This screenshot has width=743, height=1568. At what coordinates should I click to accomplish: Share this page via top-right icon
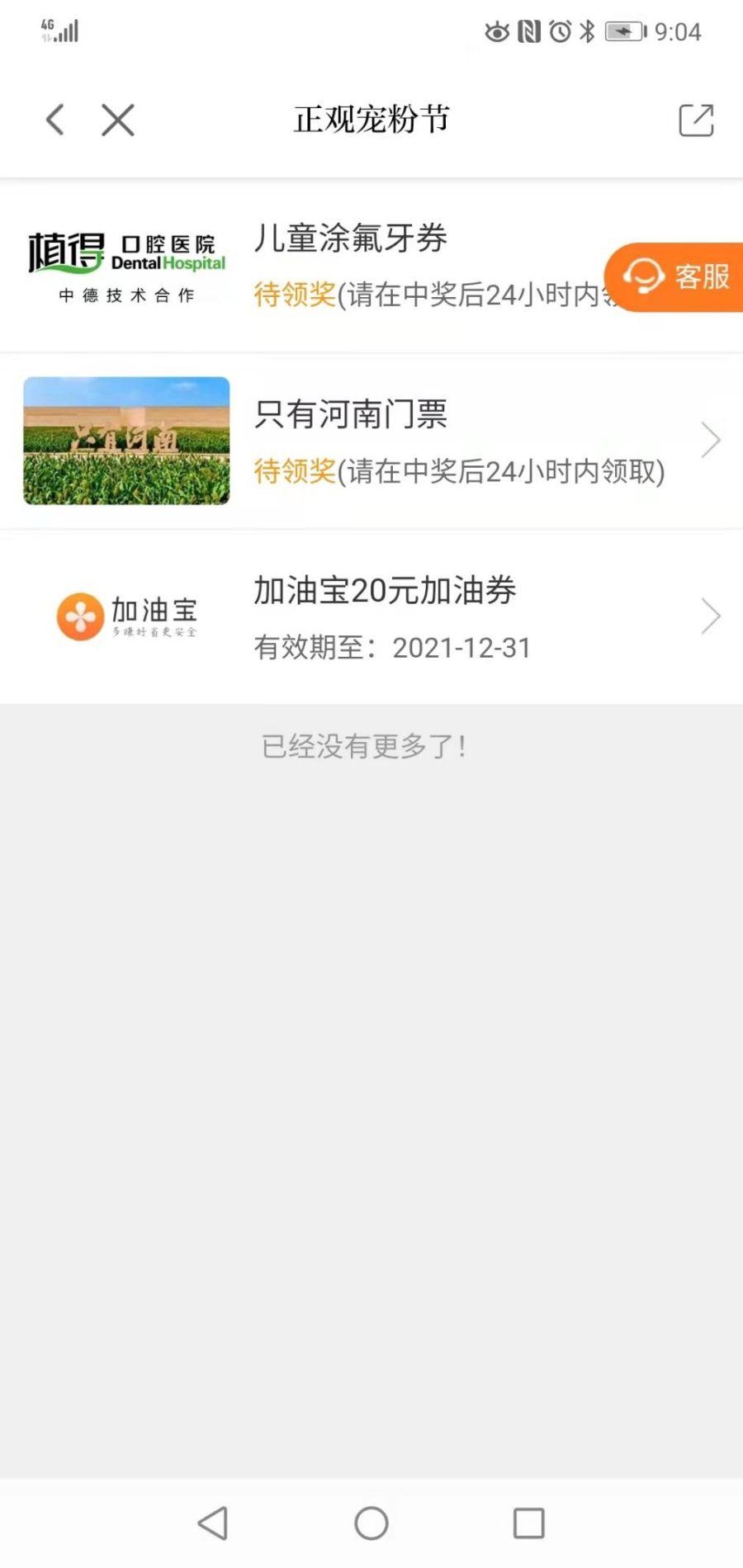[x=696, y=120]
